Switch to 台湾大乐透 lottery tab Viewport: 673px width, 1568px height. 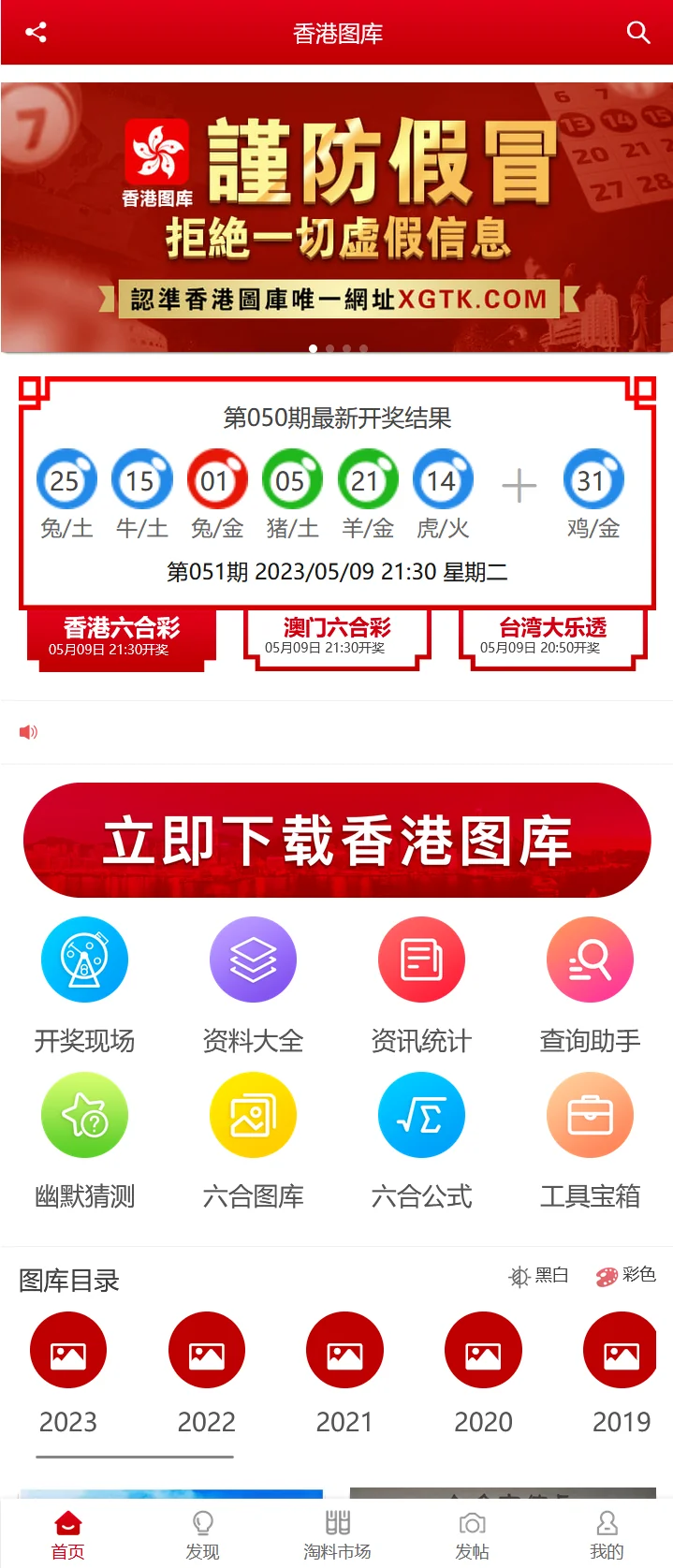pyautogui.click(x=552, y=636)
